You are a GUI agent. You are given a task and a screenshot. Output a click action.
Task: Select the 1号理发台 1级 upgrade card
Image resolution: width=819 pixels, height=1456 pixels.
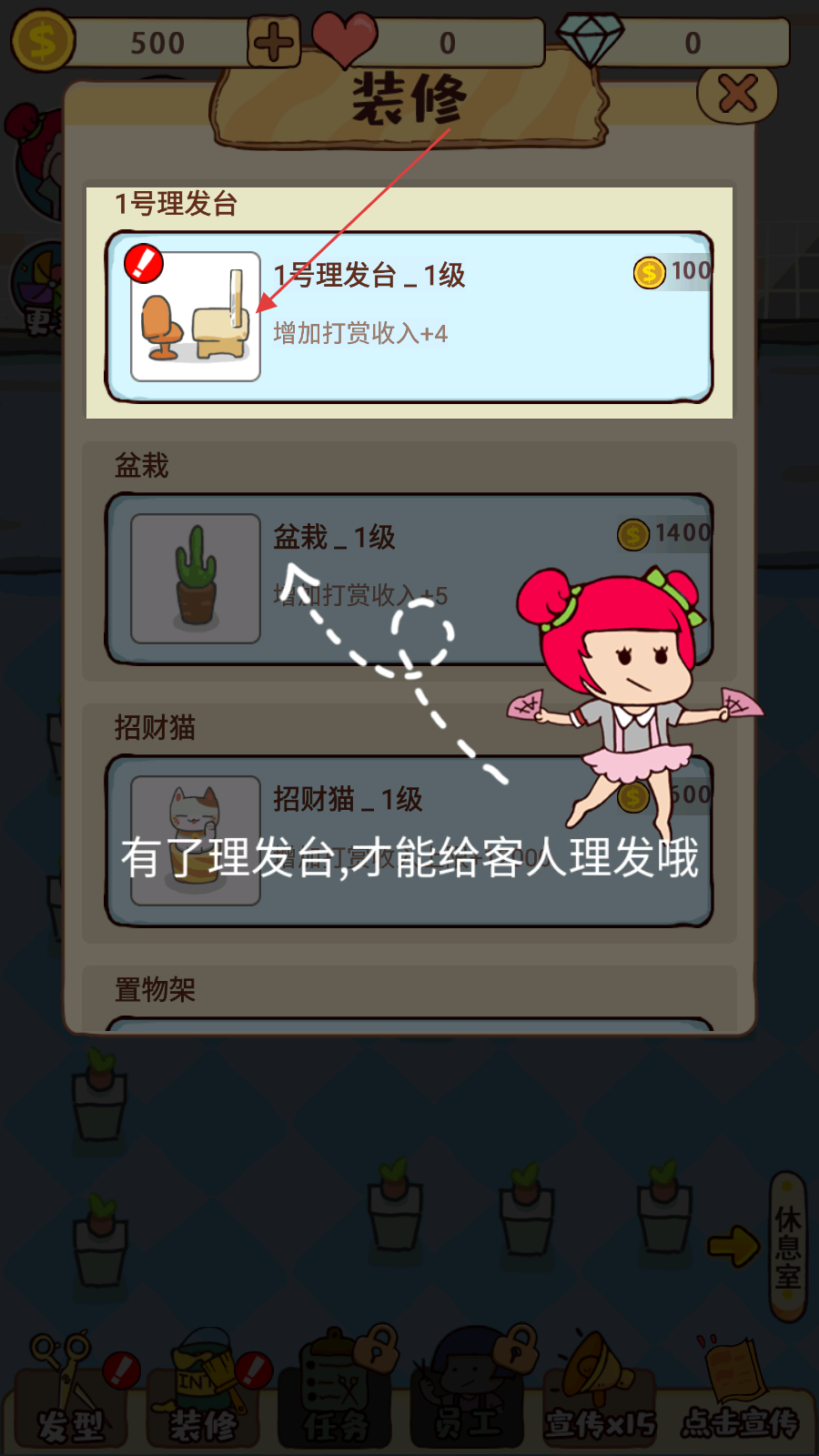click(x=409, y=317)
